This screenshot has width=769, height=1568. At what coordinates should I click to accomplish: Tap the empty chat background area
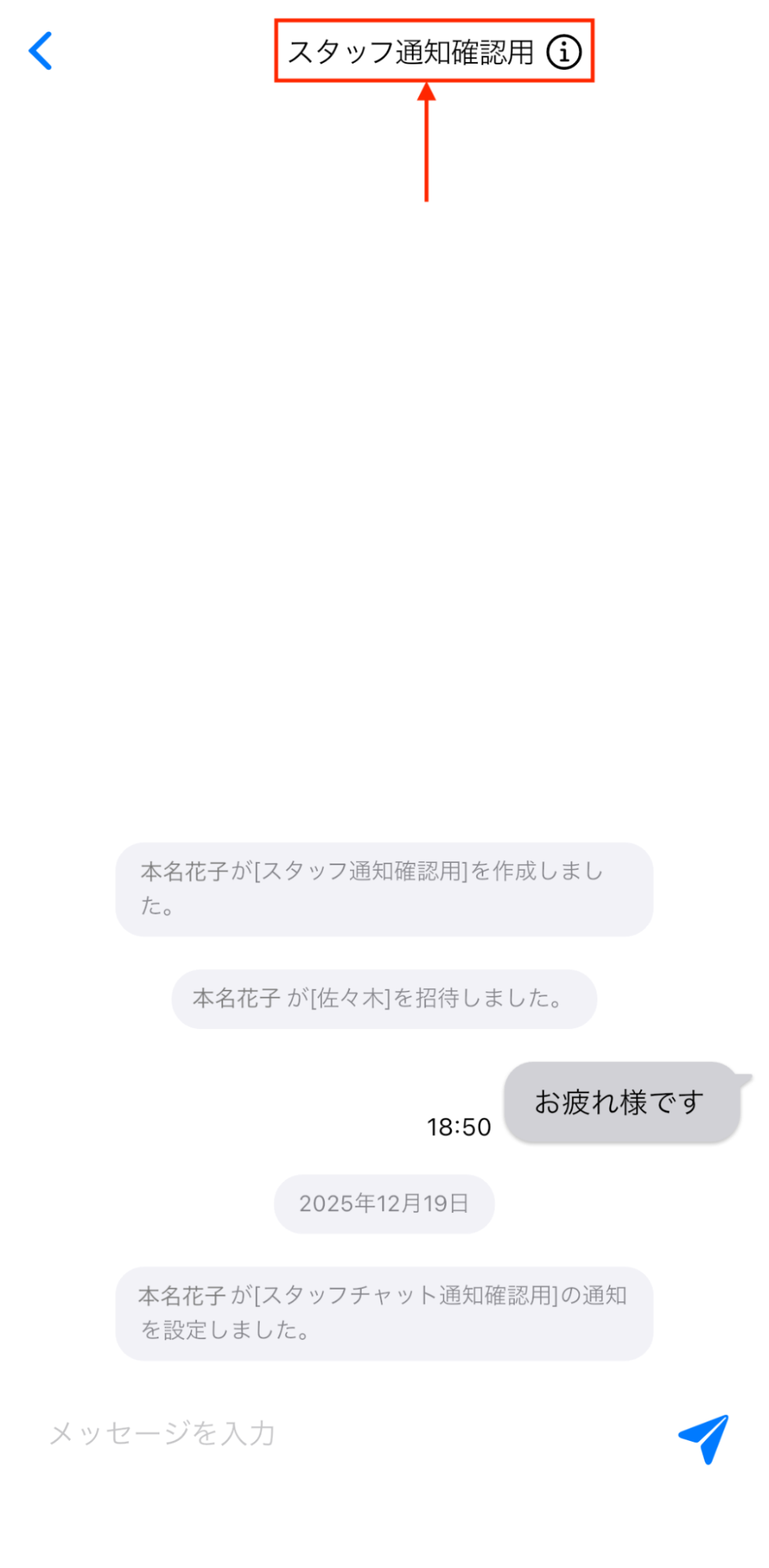384,471
